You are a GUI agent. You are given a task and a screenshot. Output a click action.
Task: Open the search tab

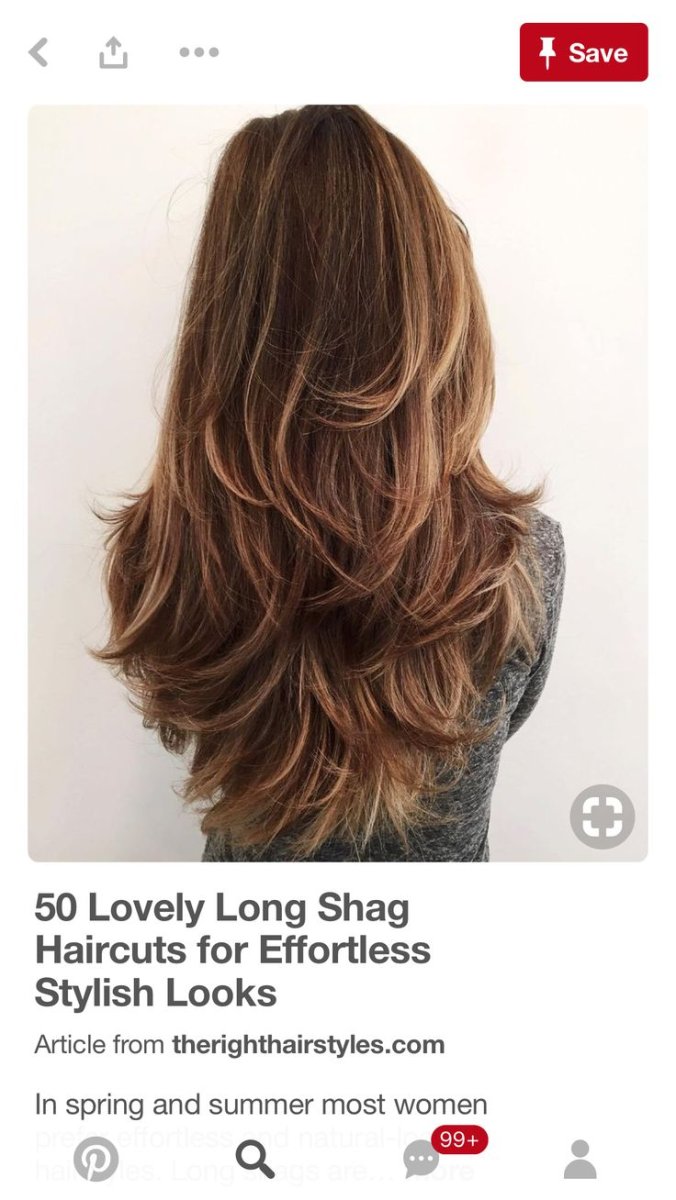(255, 1160)
